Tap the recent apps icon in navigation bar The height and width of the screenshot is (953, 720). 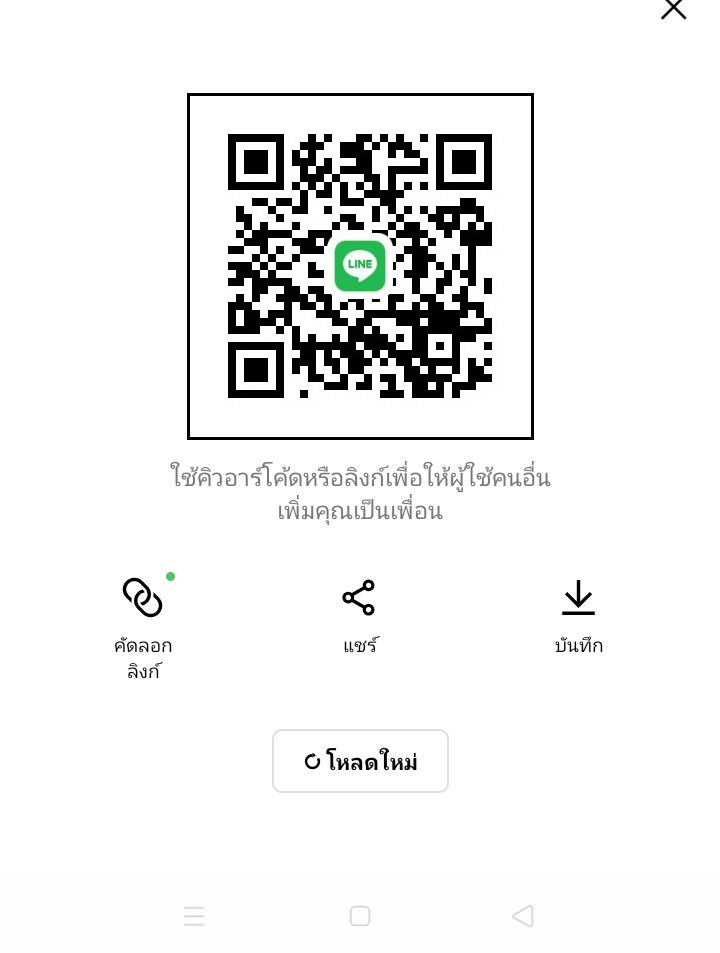pyautogui.click(x=194, y=916)
